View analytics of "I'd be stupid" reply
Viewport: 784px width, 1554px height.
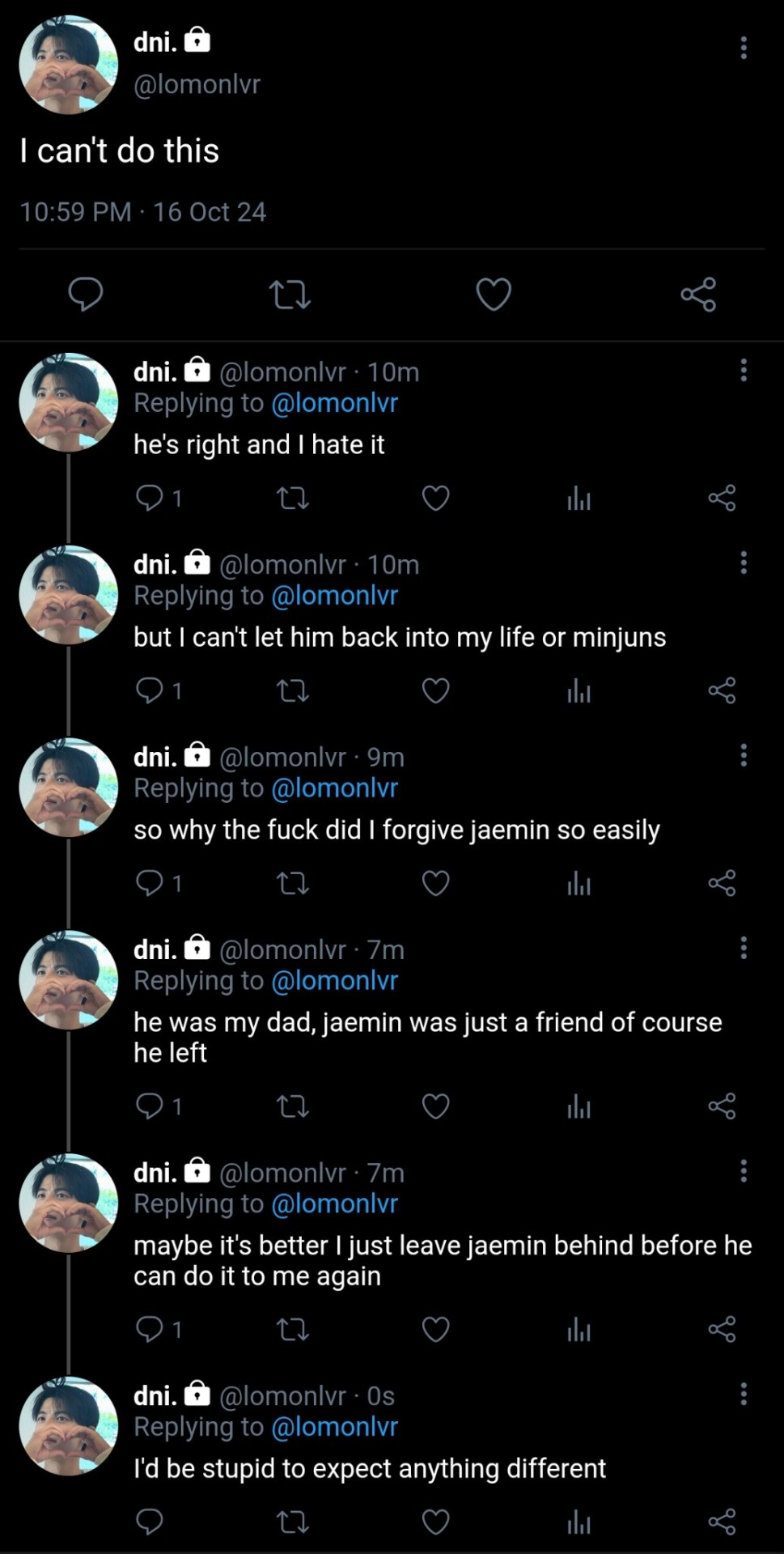(578, 1522)
